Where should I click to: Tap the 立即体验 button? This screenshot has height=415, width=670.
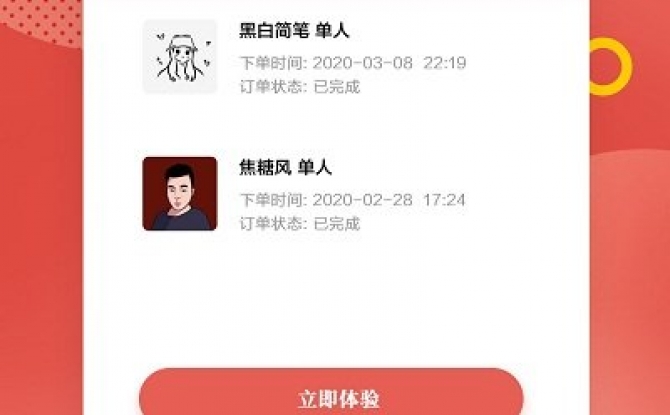tap(331, 396)
